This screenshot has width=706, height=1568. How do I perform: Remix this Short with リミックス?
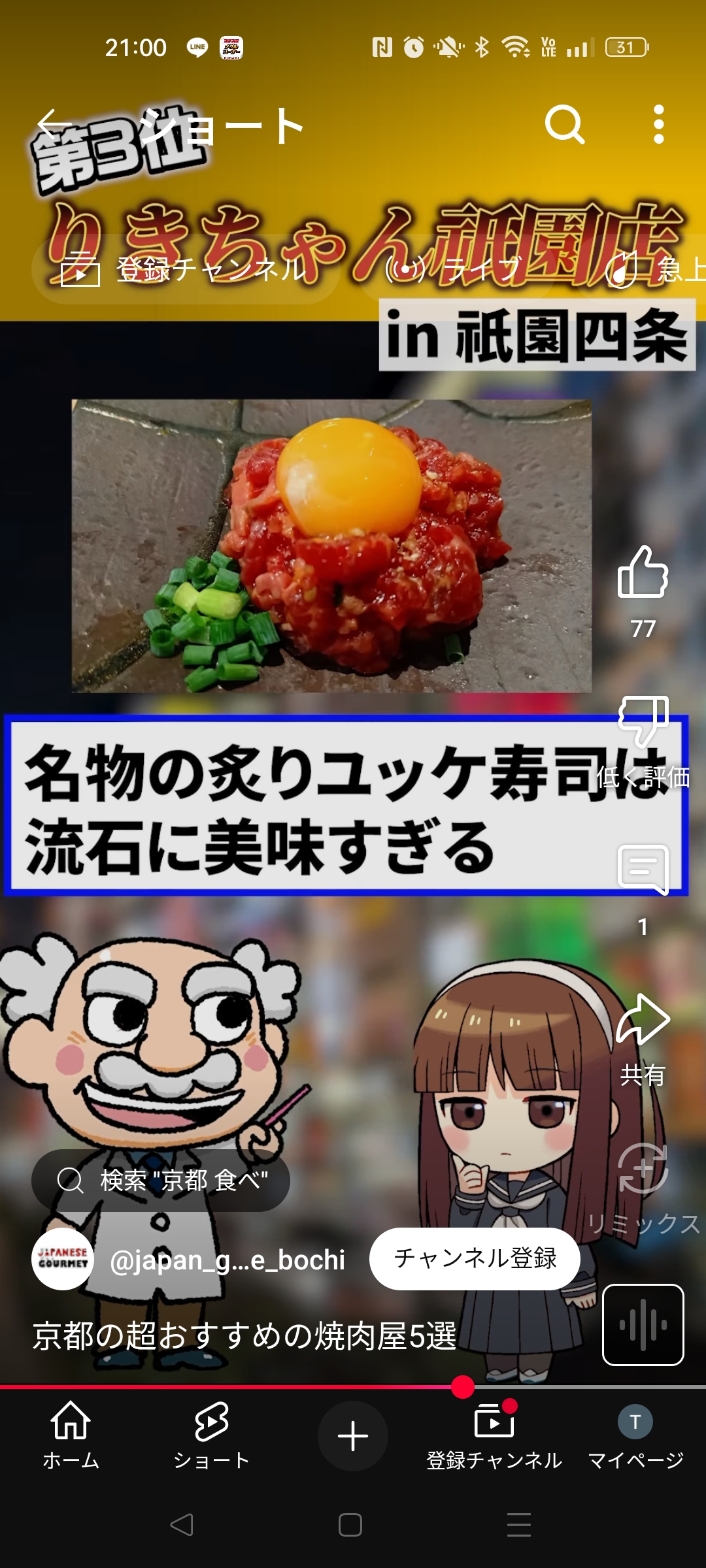coord(643,1168)
